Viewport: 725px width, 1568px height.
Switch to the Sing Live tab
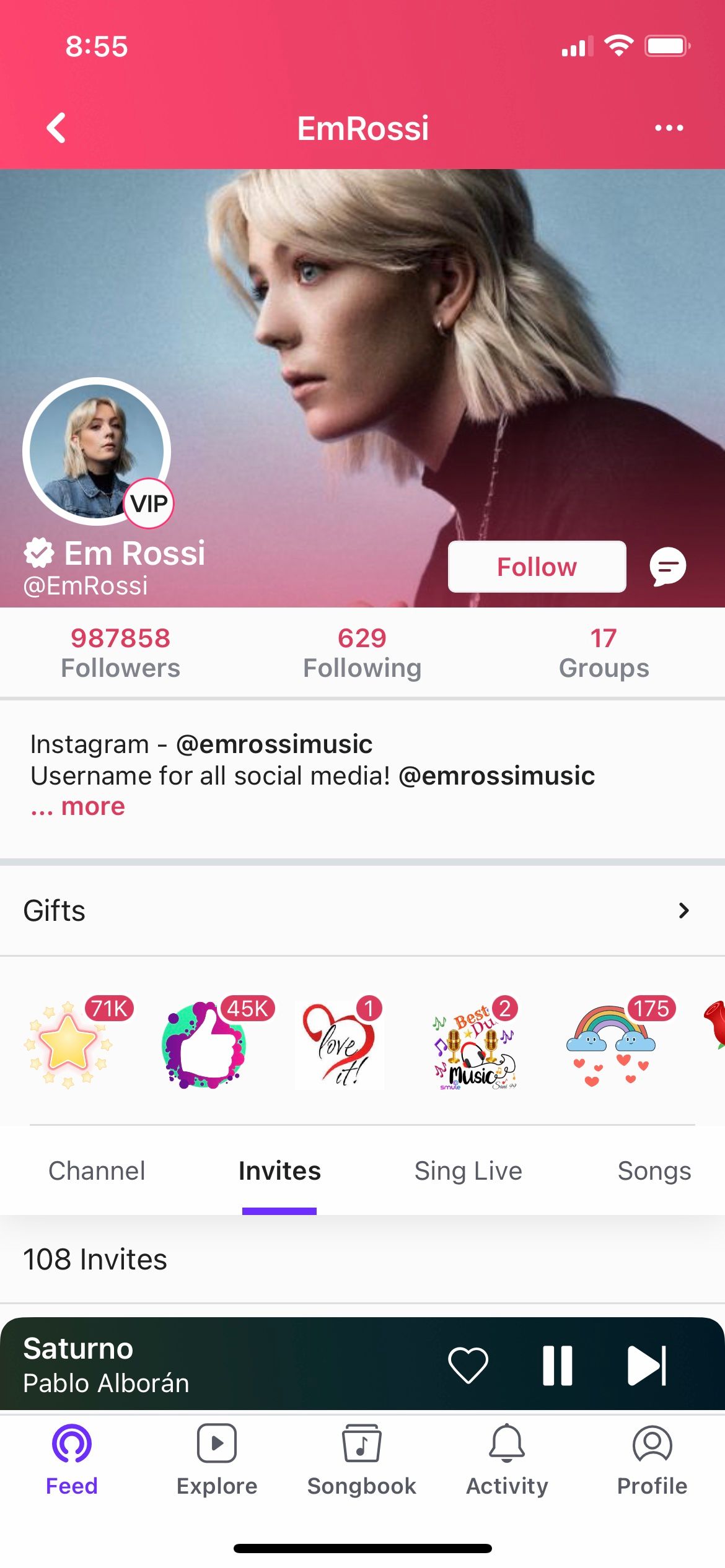coord(469,1170)
